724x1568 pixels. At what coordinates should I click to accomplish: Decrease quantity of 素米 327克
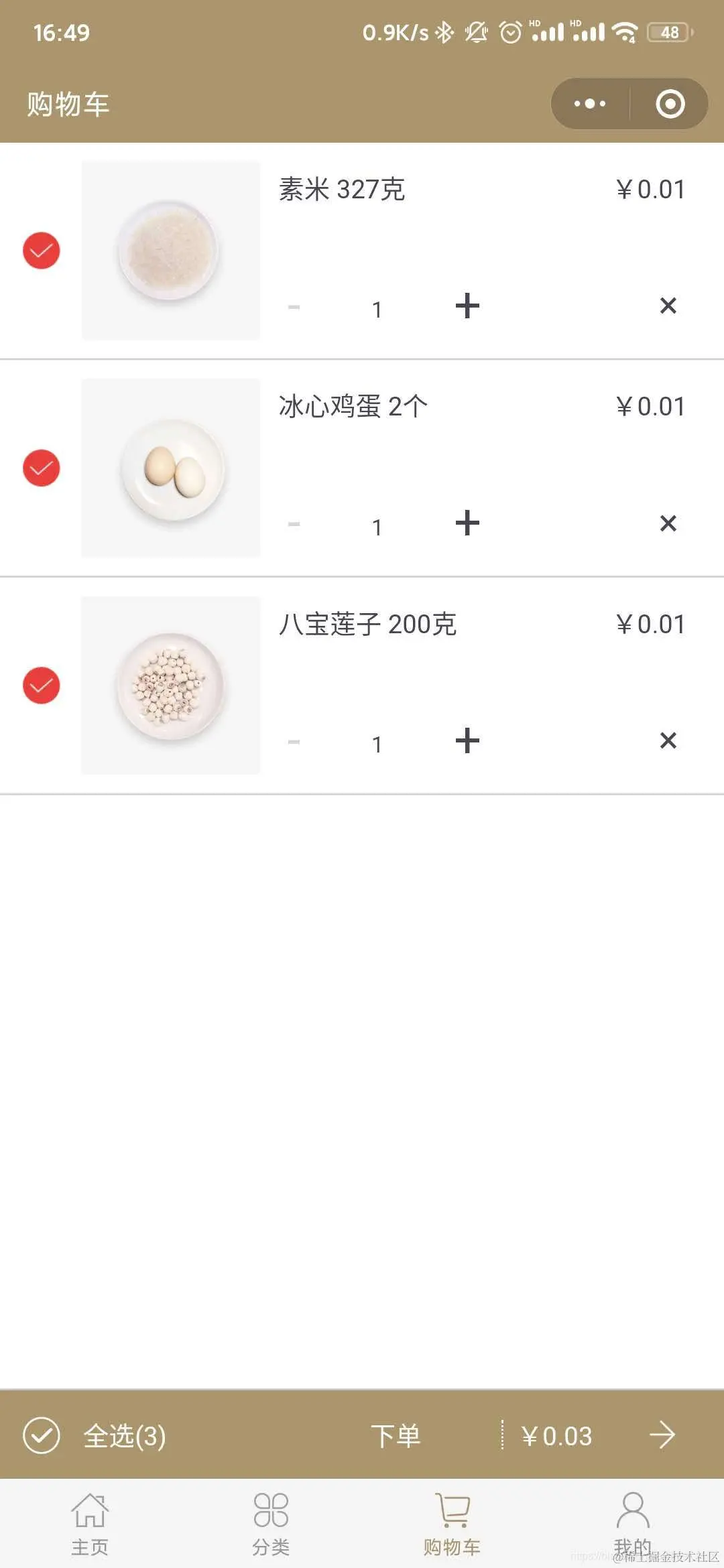294,308
